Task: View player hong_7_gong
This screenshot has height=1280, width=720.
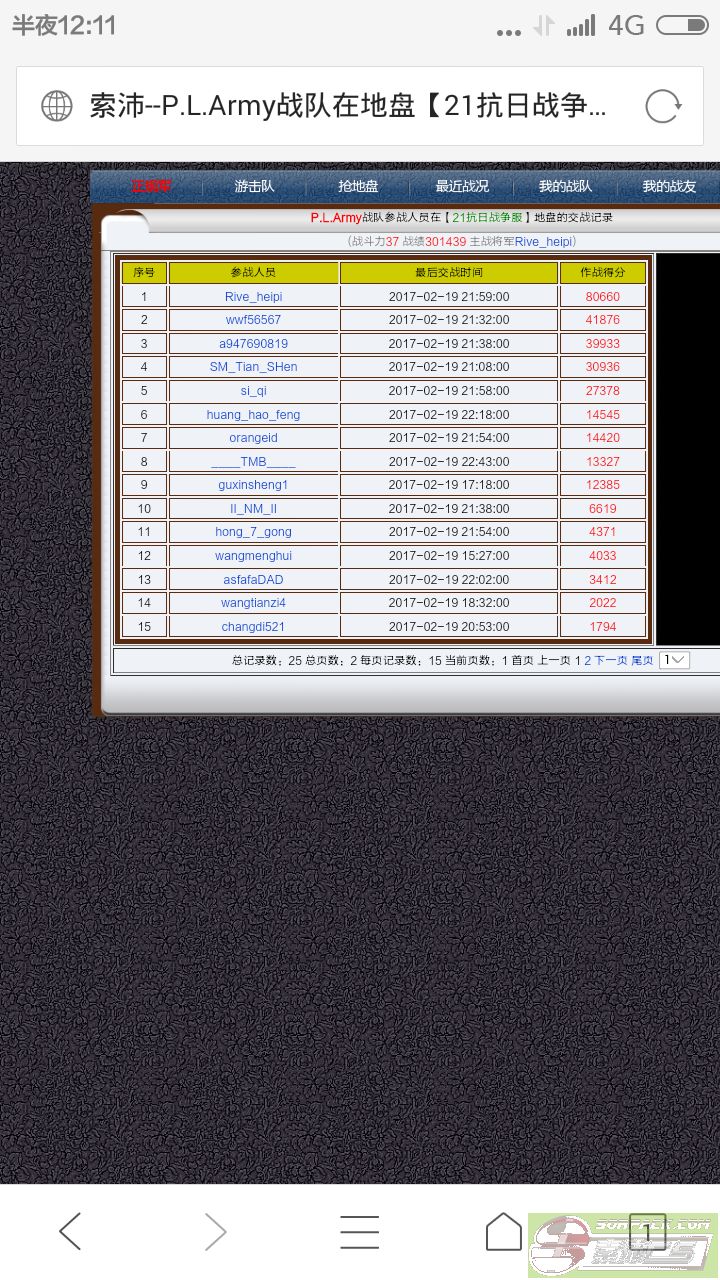Action: pos(253,532)
